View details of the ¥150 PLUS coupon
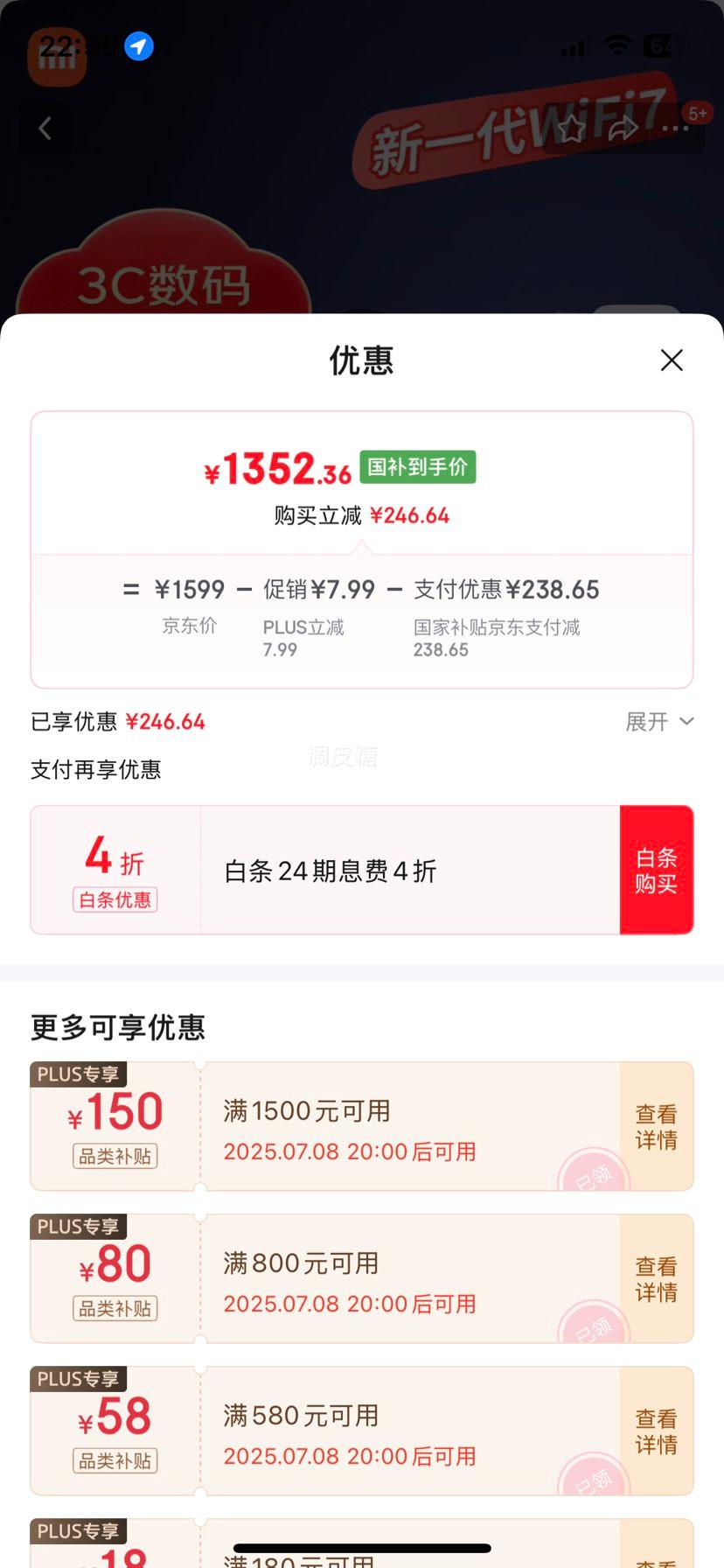724x1568 pixels. (x=656, y=1127)
